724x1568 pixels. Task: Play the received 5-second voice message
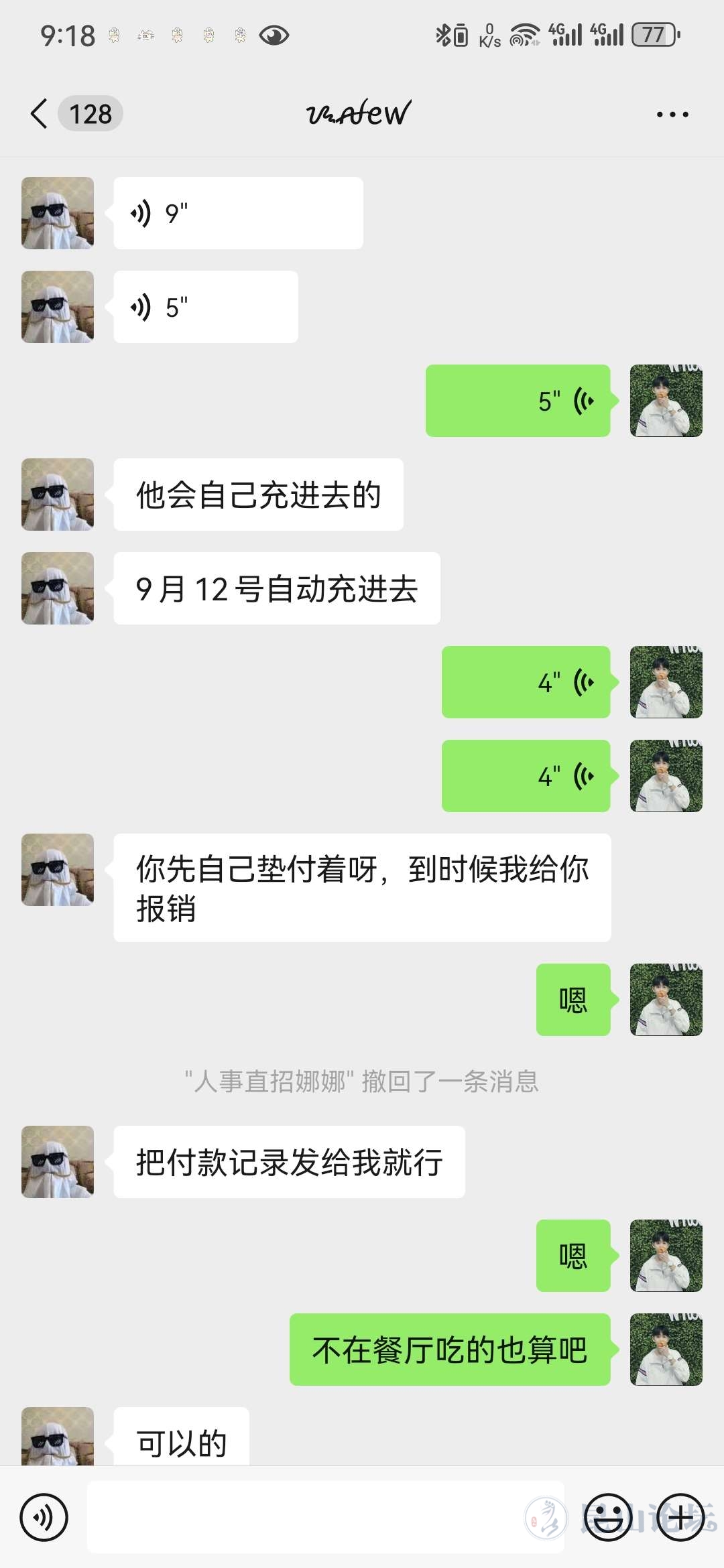[205, 307]
